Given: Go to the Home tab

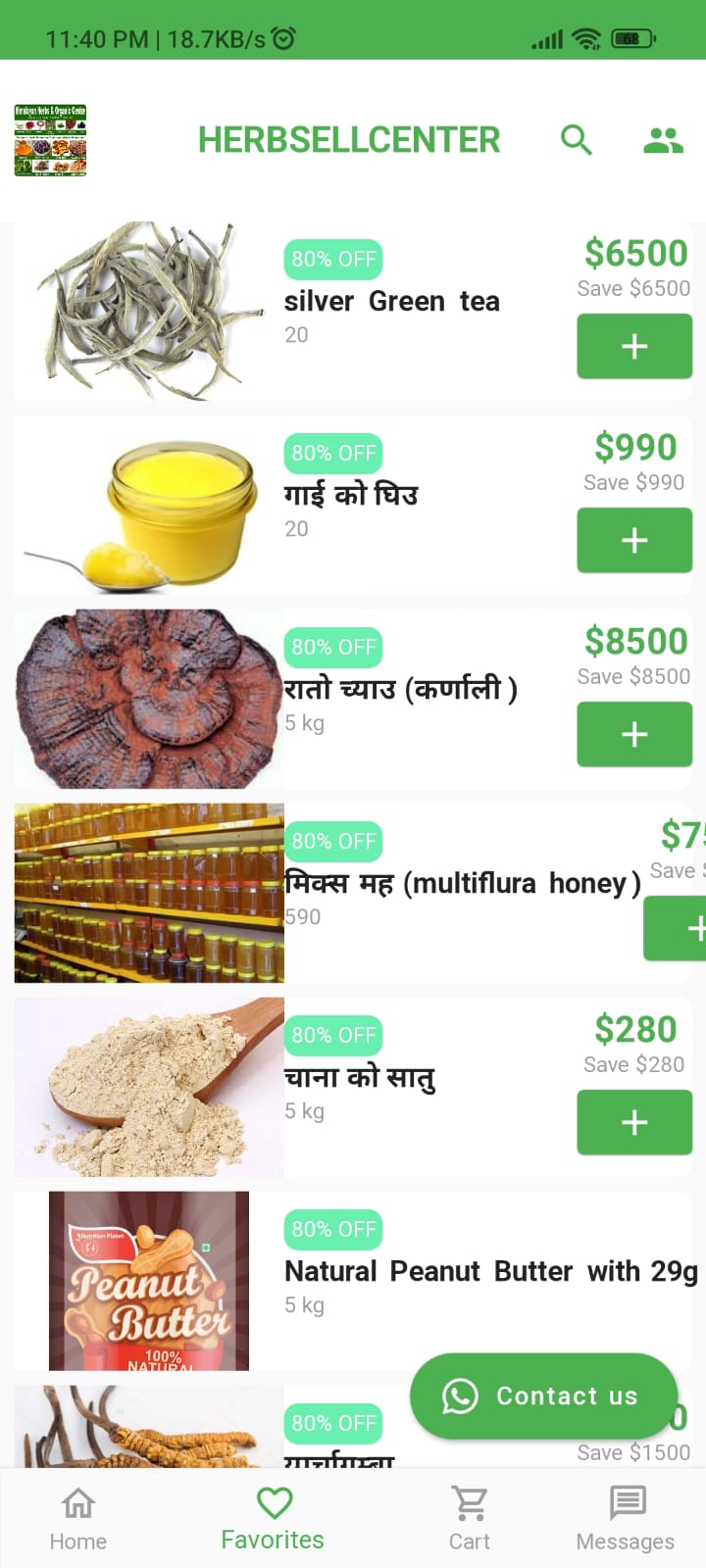Looking at the screenshot, I should pos(78,1519).
